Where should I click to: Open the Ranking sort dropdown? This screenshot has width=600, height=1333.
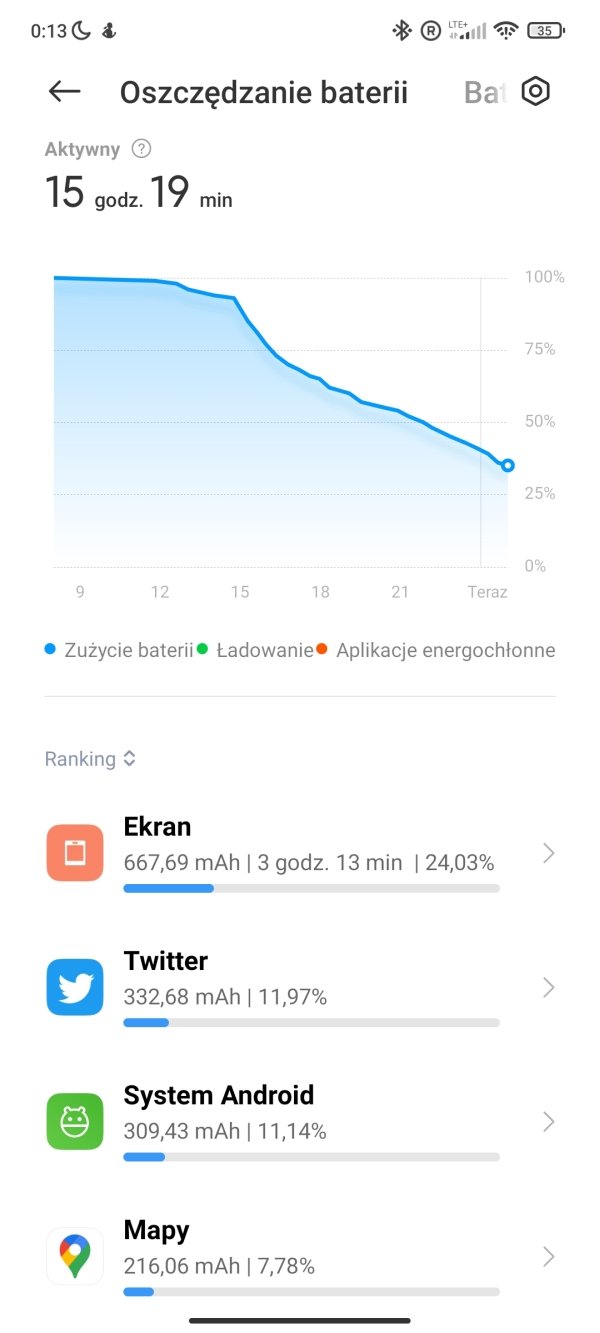[x=90, y=759]
